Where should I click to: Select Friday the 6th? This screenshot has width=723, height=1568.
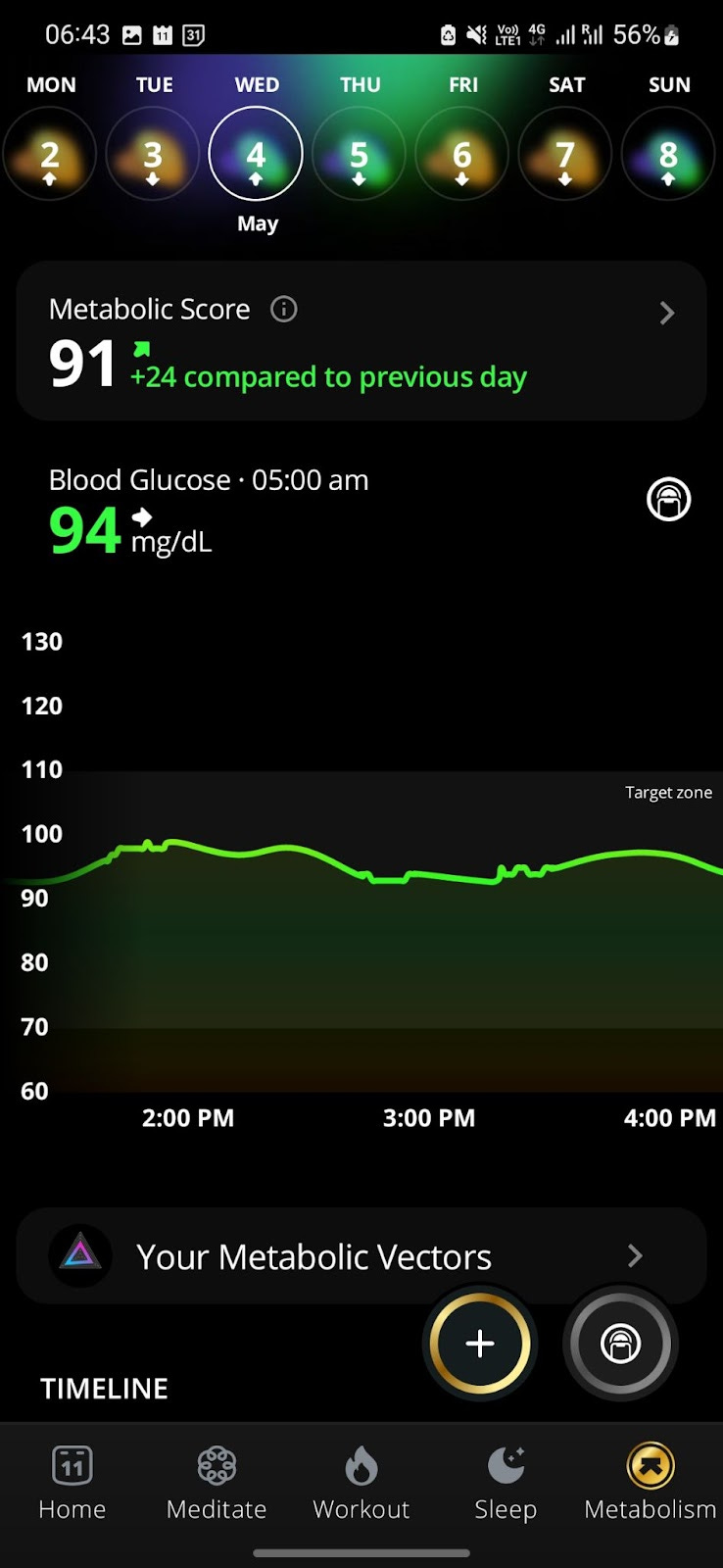coord(462,155)
